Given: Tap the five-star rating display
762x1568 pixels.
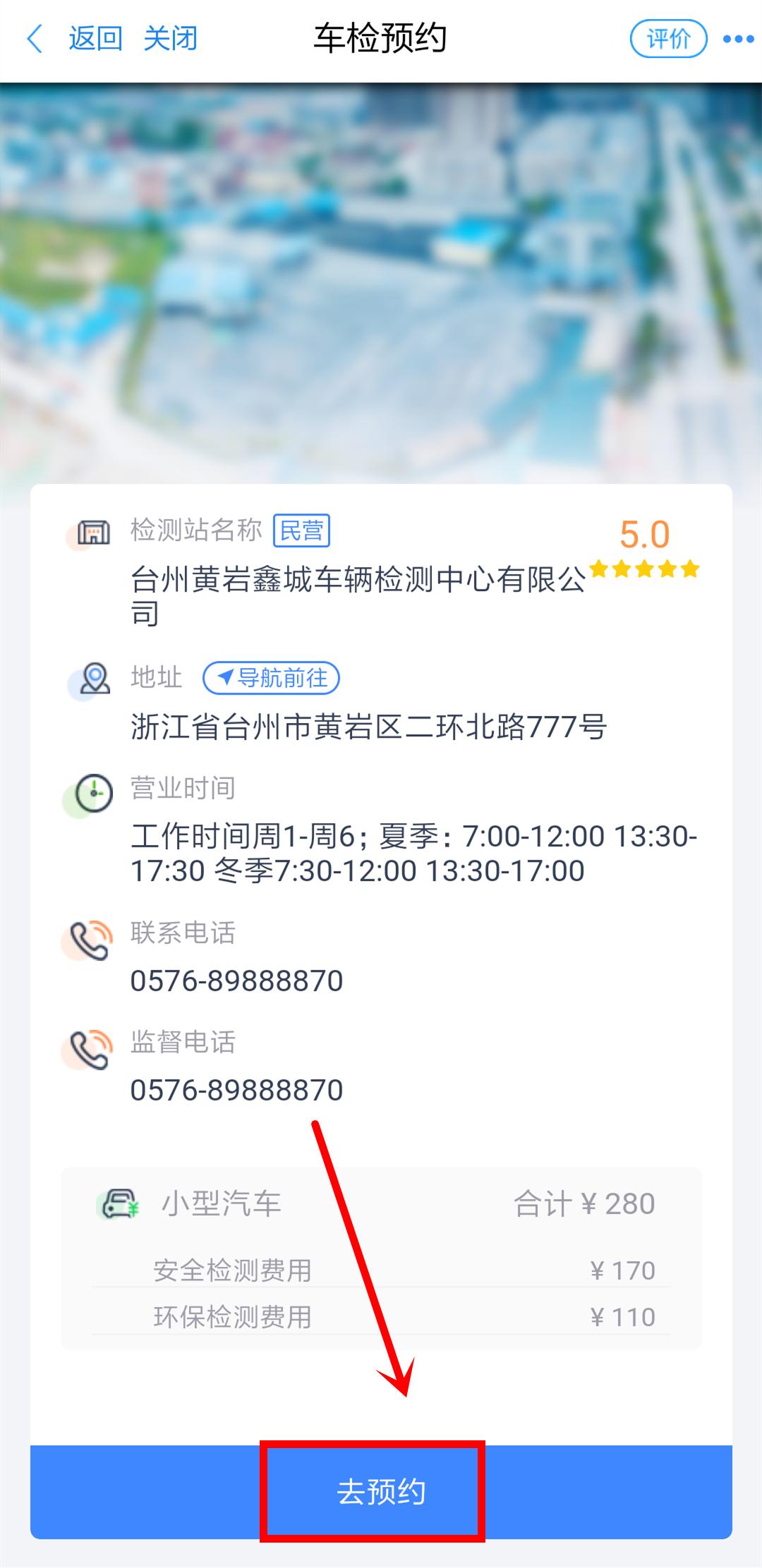Looking at the screenshot, I should coord(644,568).
